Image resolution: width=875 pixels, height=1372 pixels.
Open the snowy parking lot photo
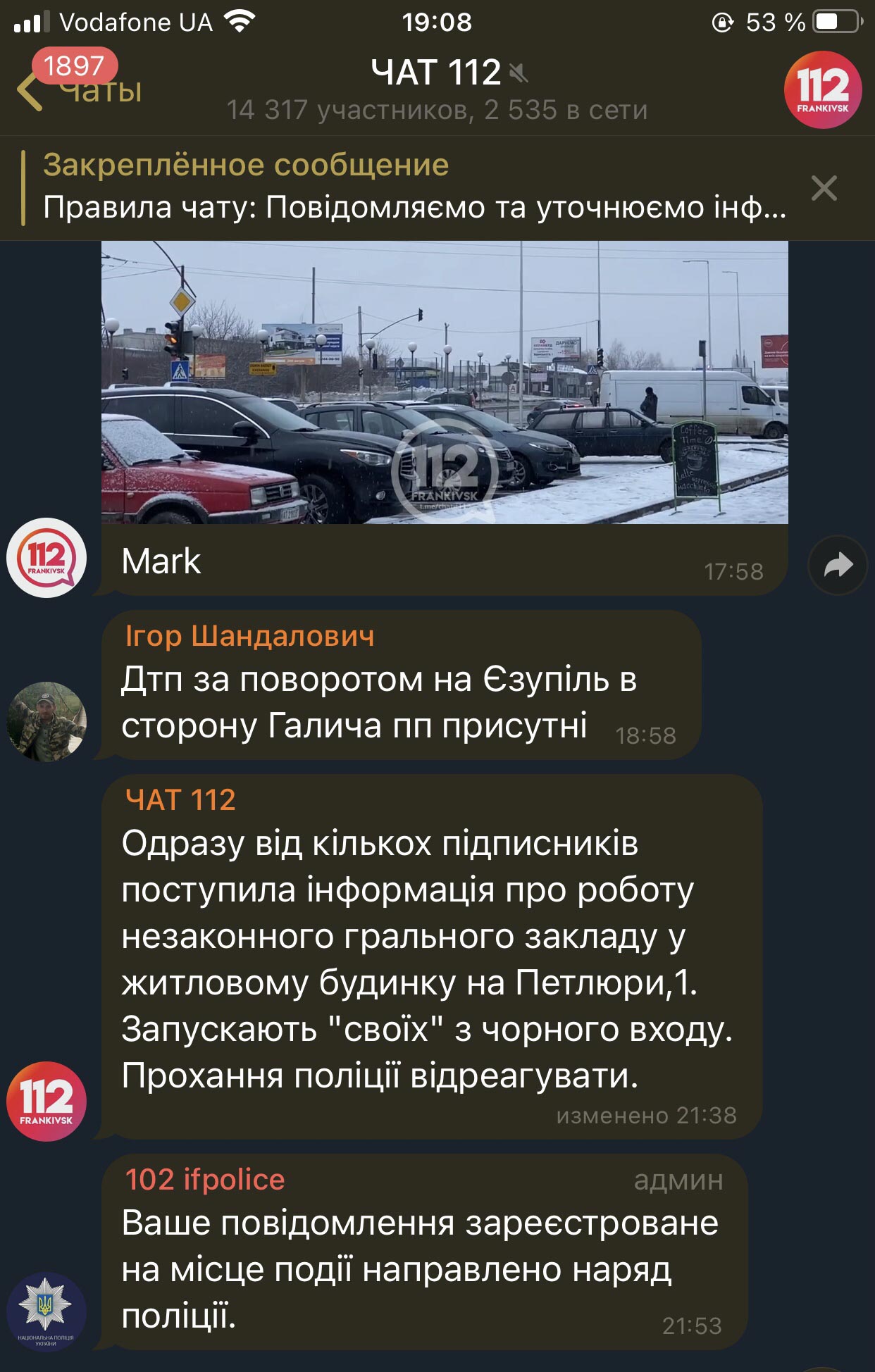coord(445,382)
